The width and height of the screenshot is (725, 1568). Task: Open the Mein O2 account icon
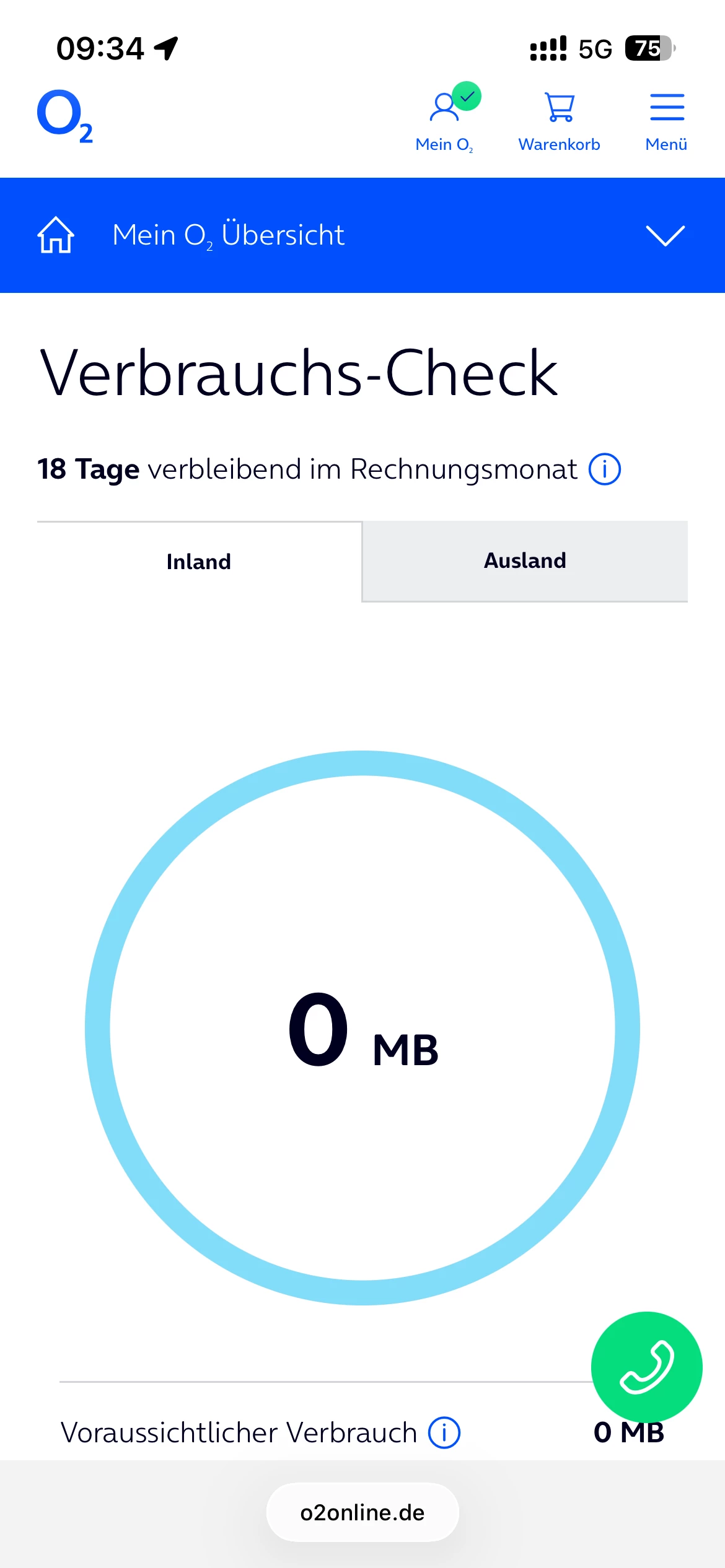(x=445, y=118)
